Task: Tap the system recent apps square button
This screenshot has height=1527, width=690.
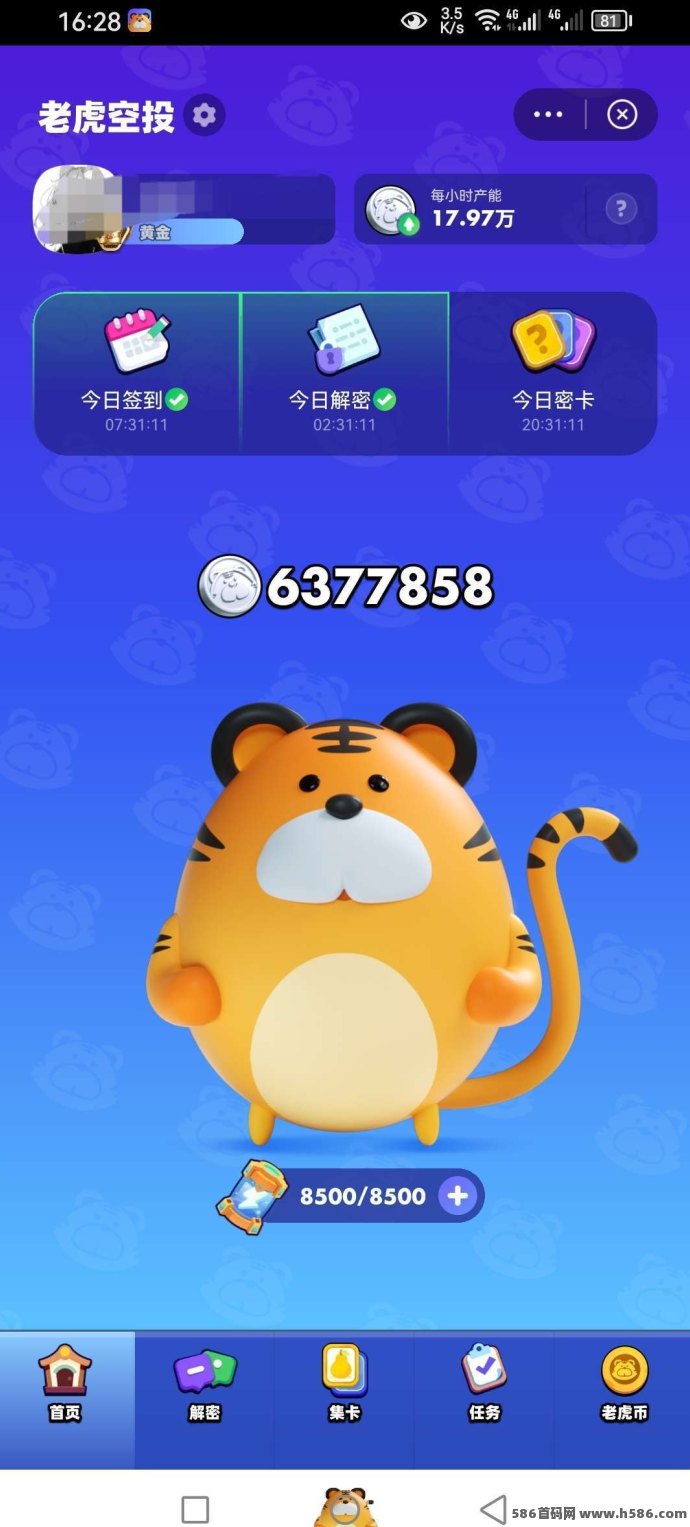Action: (x=195, y=1509)
